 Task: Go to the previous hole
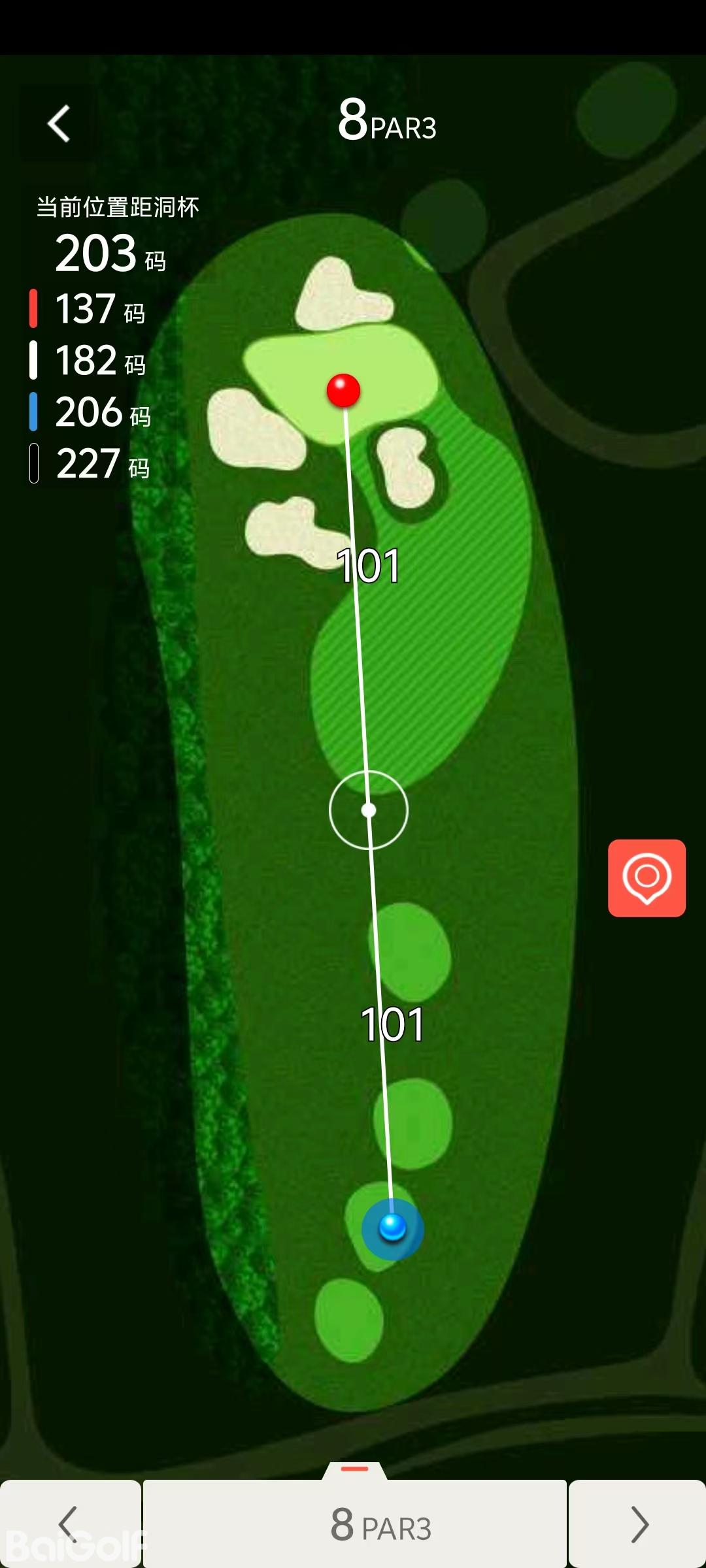pyautogui.click(x=69, y=1524)
